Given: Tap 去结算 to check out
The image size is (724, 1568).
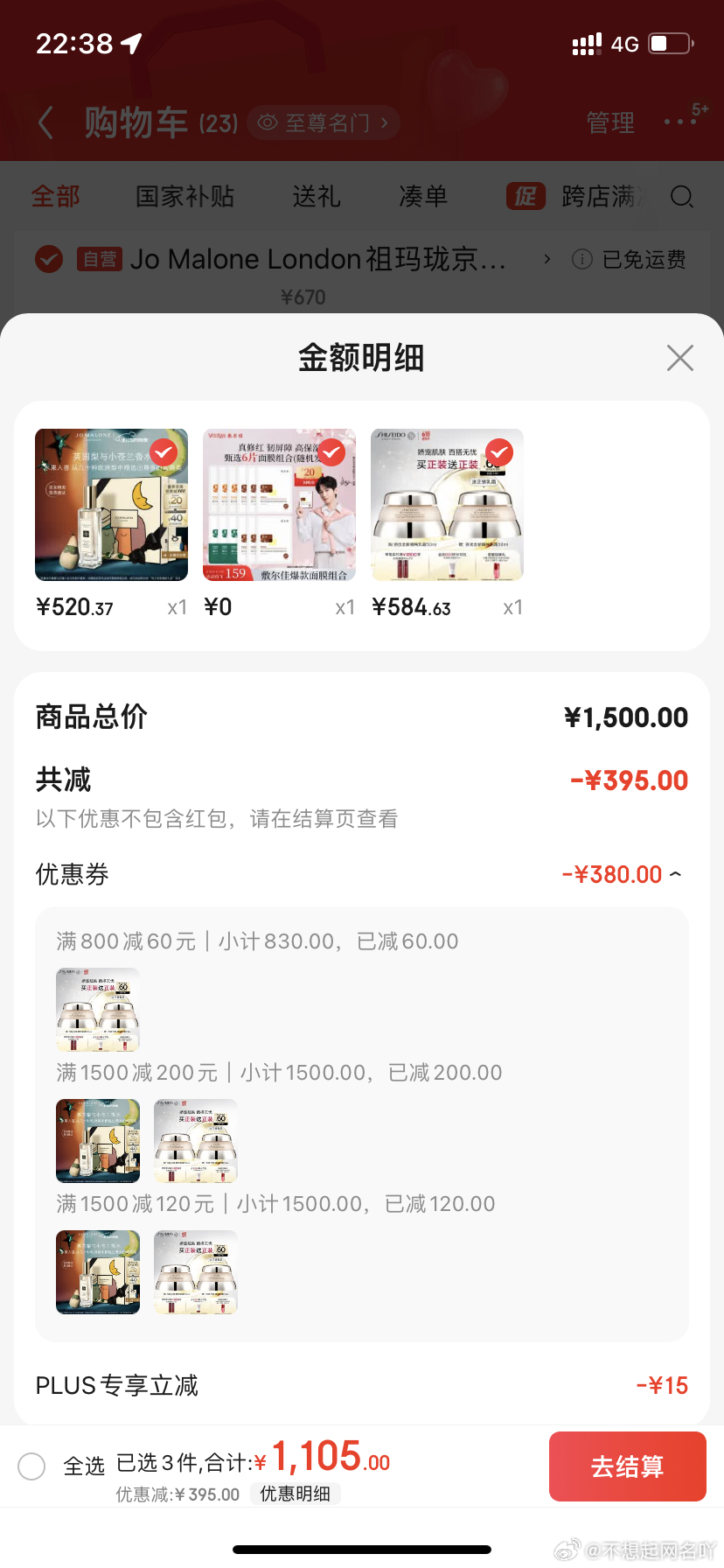Looking at the screenshot, I should [627, 1466].
